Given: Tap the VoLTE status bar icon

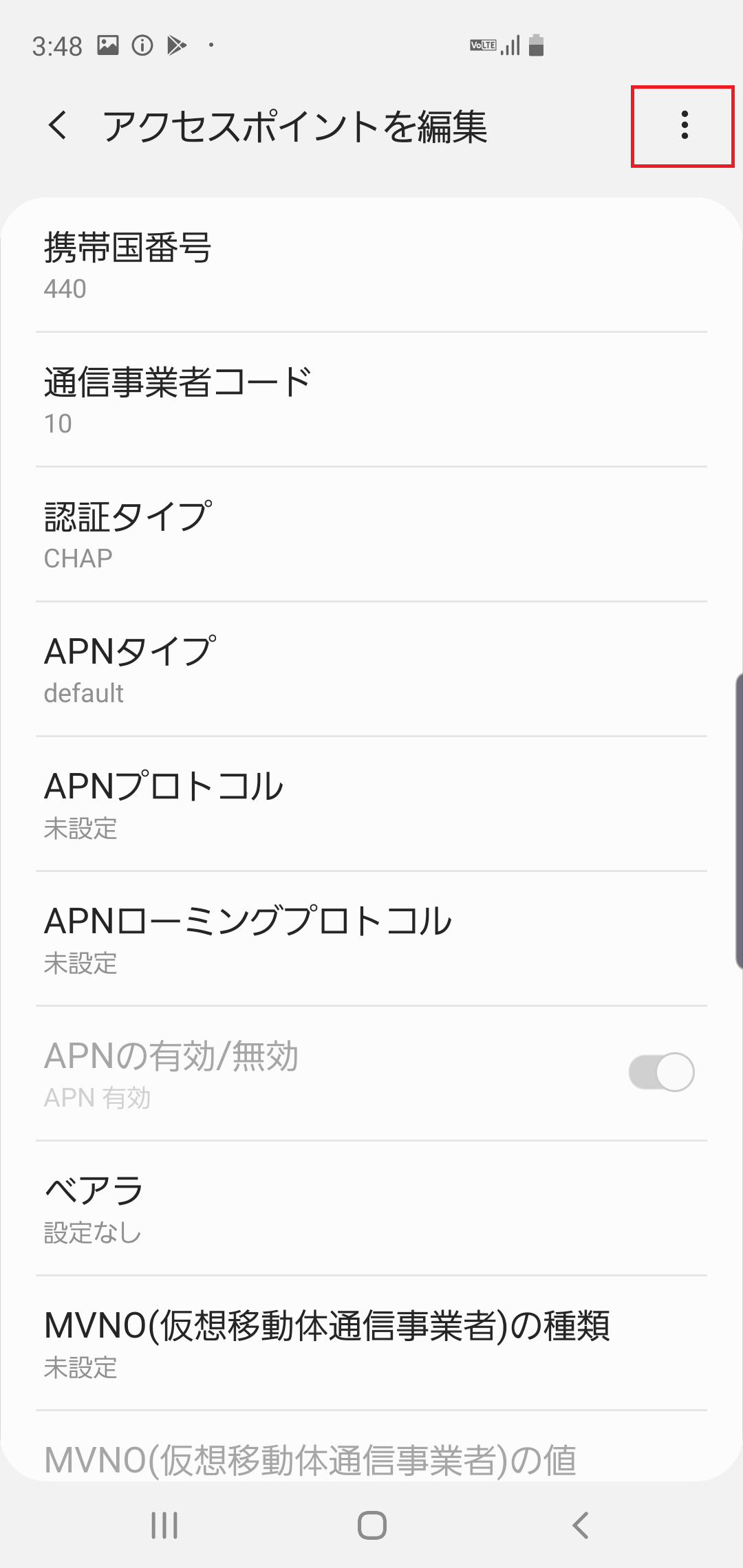Looking at the screenshot, I should [x=484, y=43].
